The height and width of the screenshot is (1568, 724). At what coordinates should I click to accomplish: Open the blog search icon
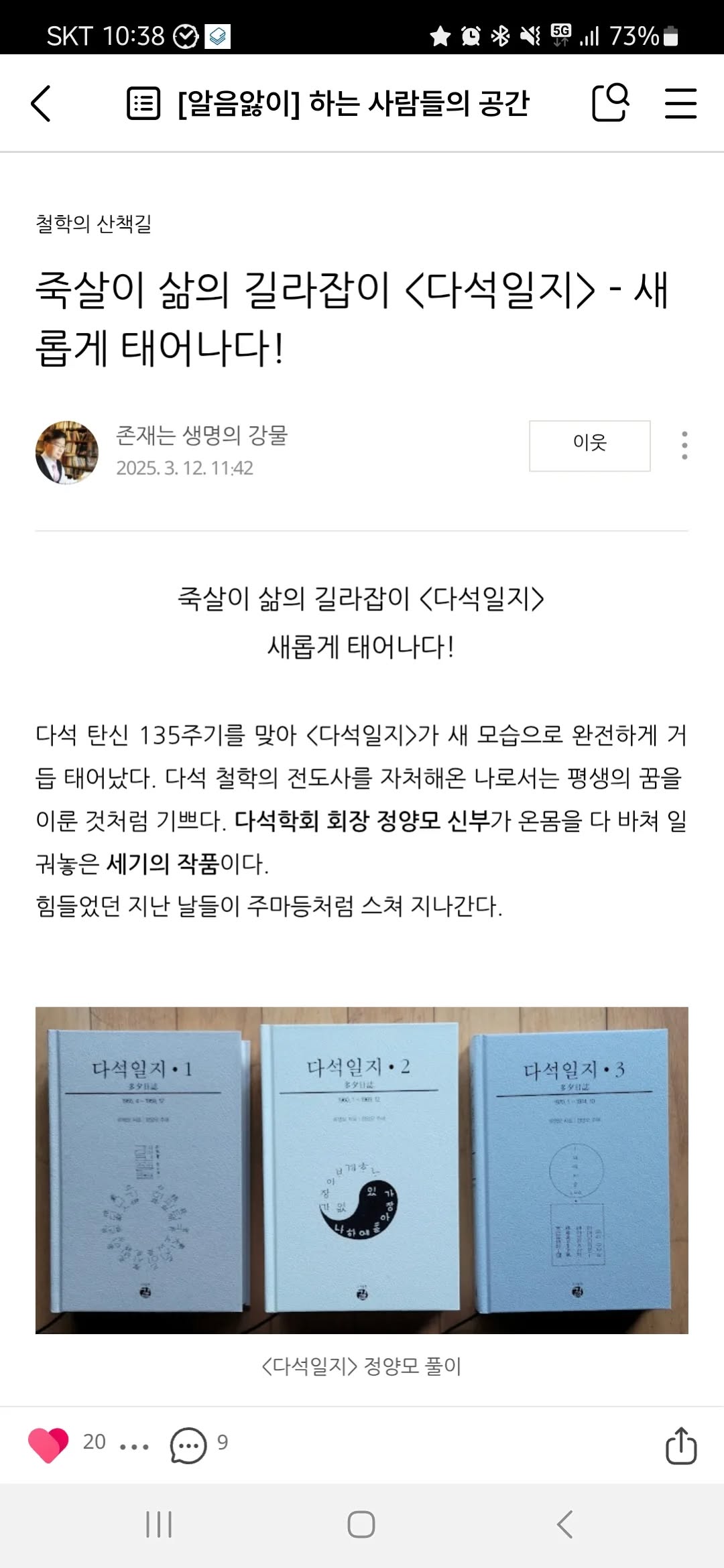point(610,103)
